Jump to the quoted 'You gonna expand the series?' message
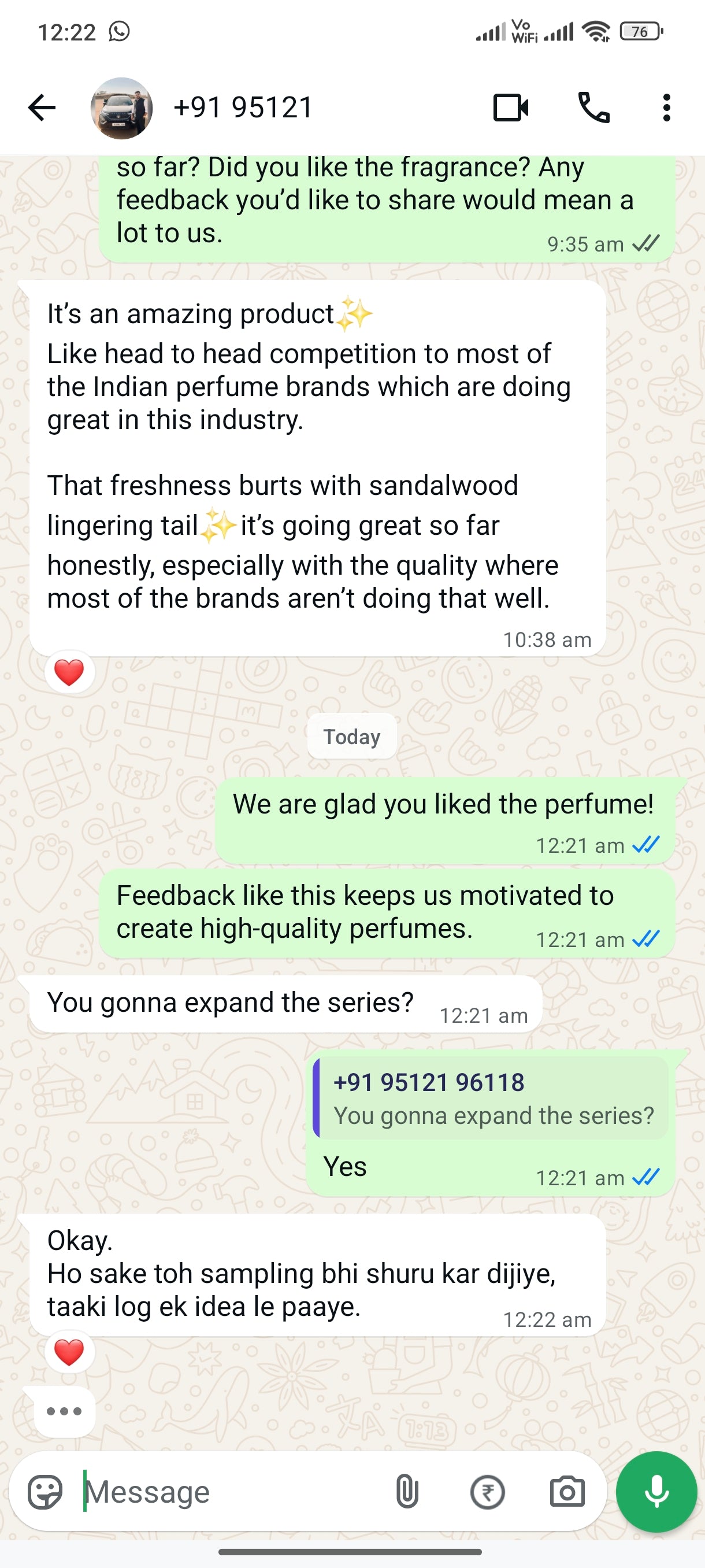 pos(492,1099)
